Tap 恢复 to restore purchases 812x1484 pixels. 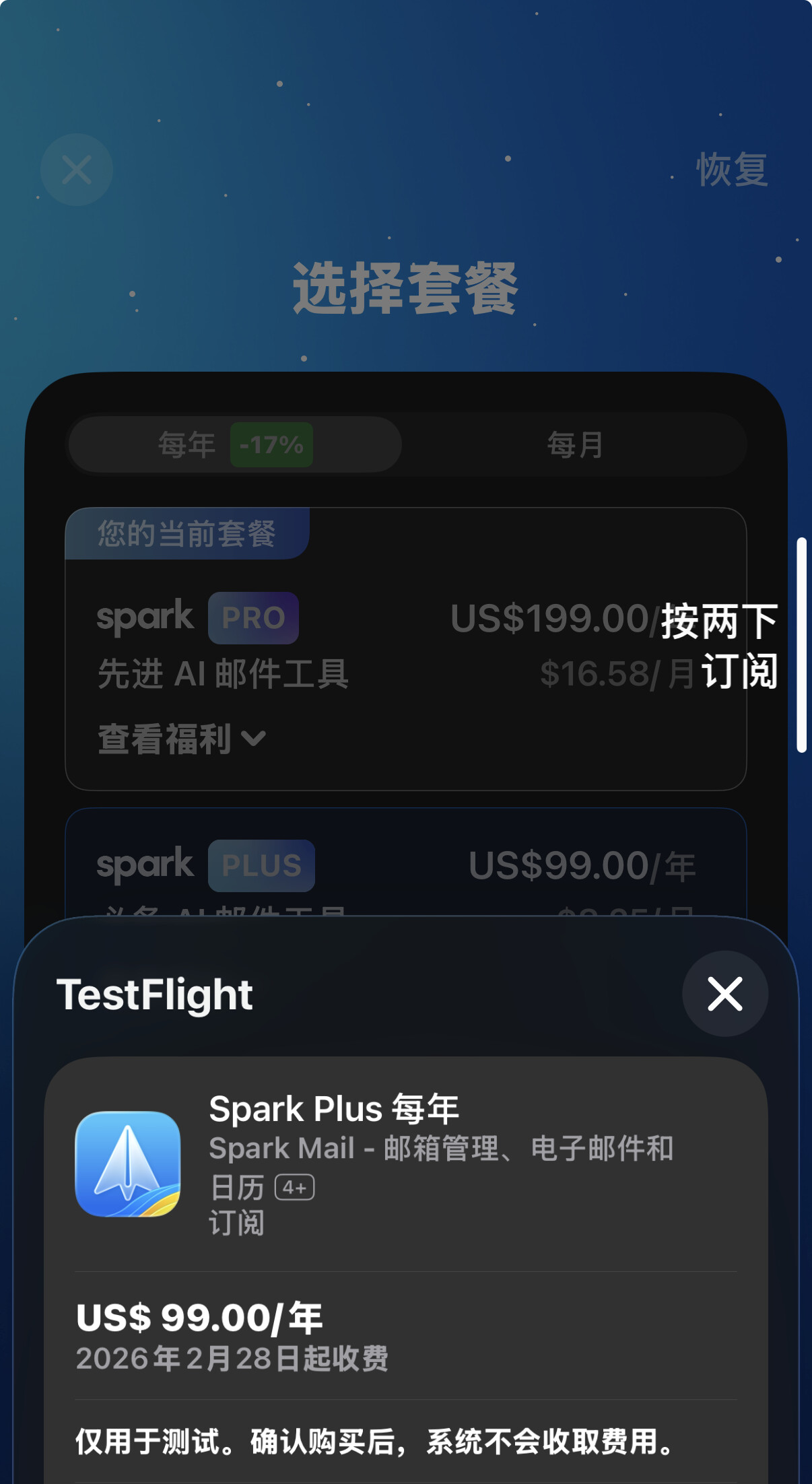pyautogui.click(x=732, y=170)
